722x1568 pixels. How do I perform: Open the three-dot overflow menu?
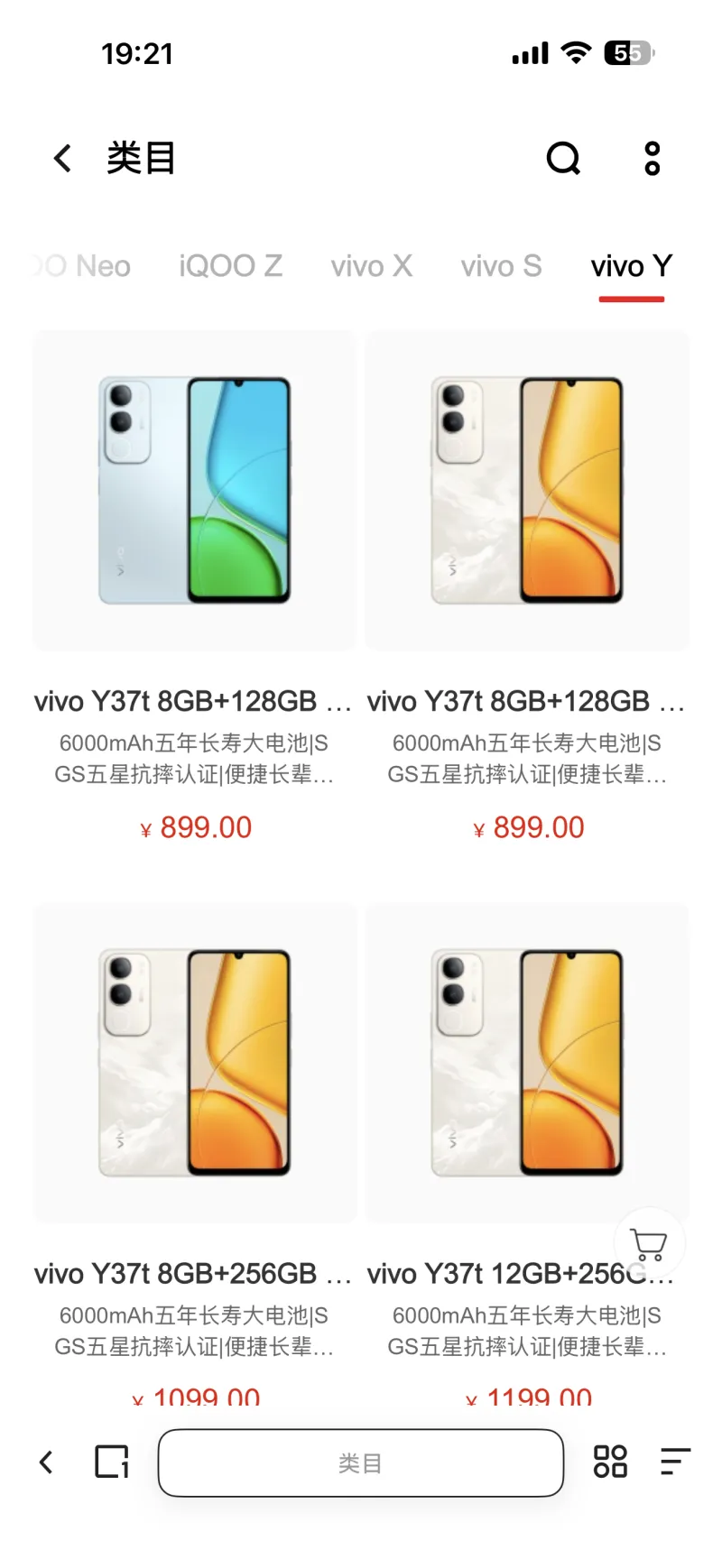point(653,159)
